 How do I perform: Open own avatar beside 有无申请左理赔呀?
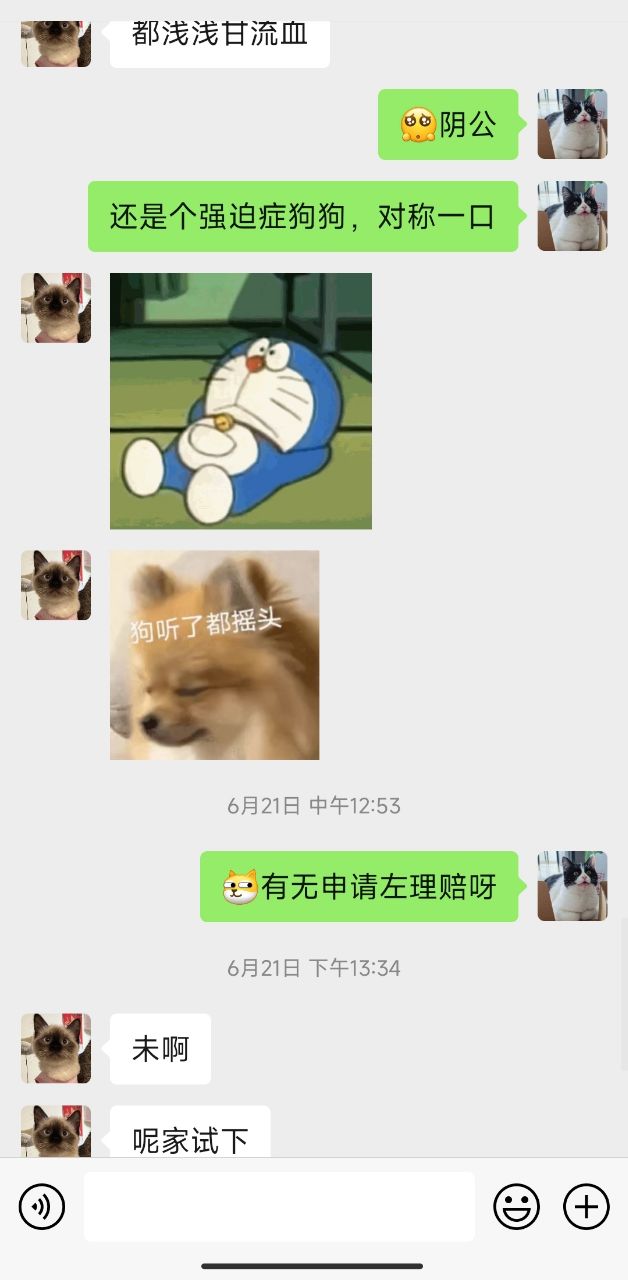pyautogui.click(x=572, y=886)
